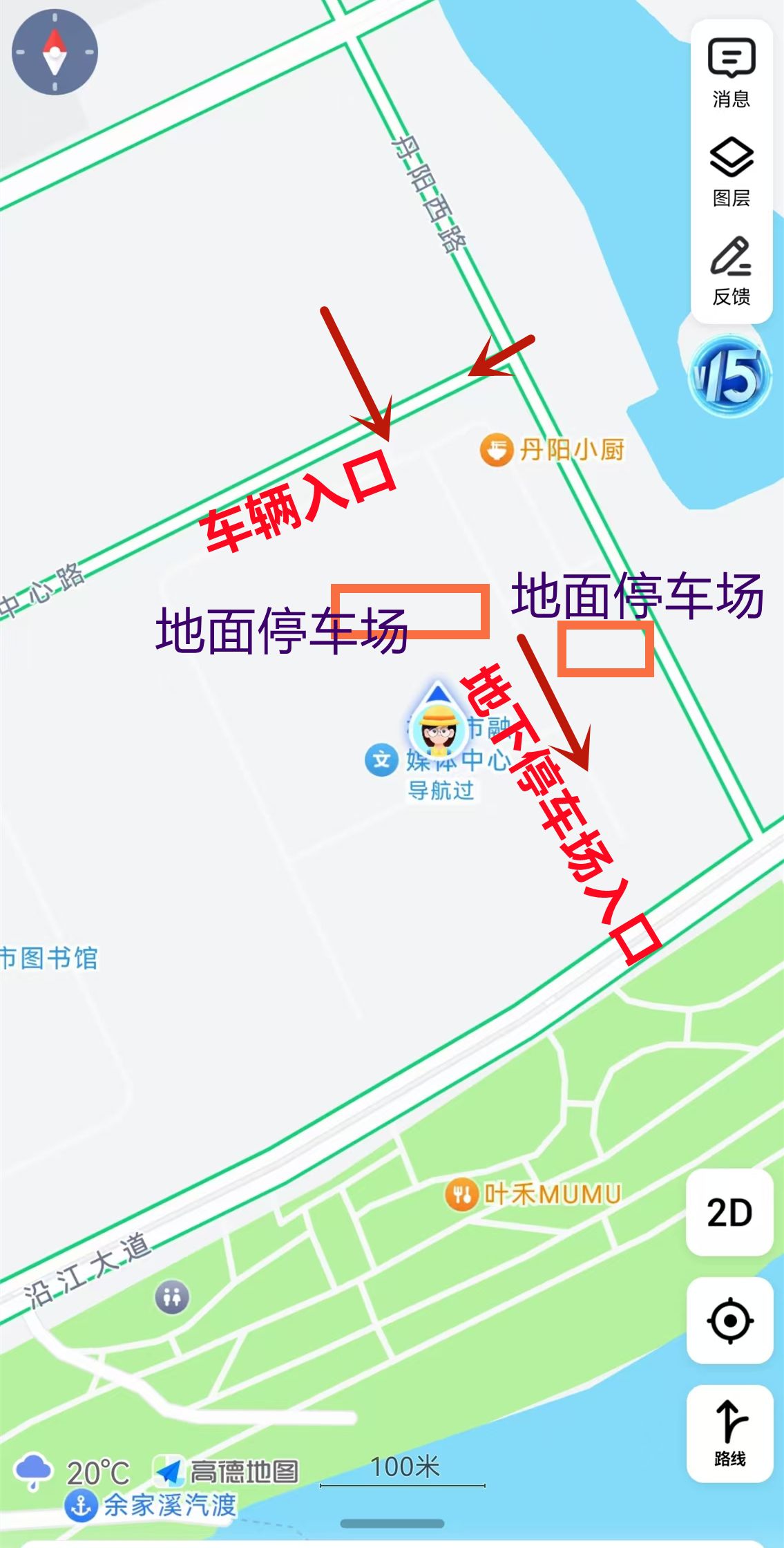The image size is (784, 1548).
Task: Select the 丹阳小厨 restaurant marker
Action: pos(497,451)
